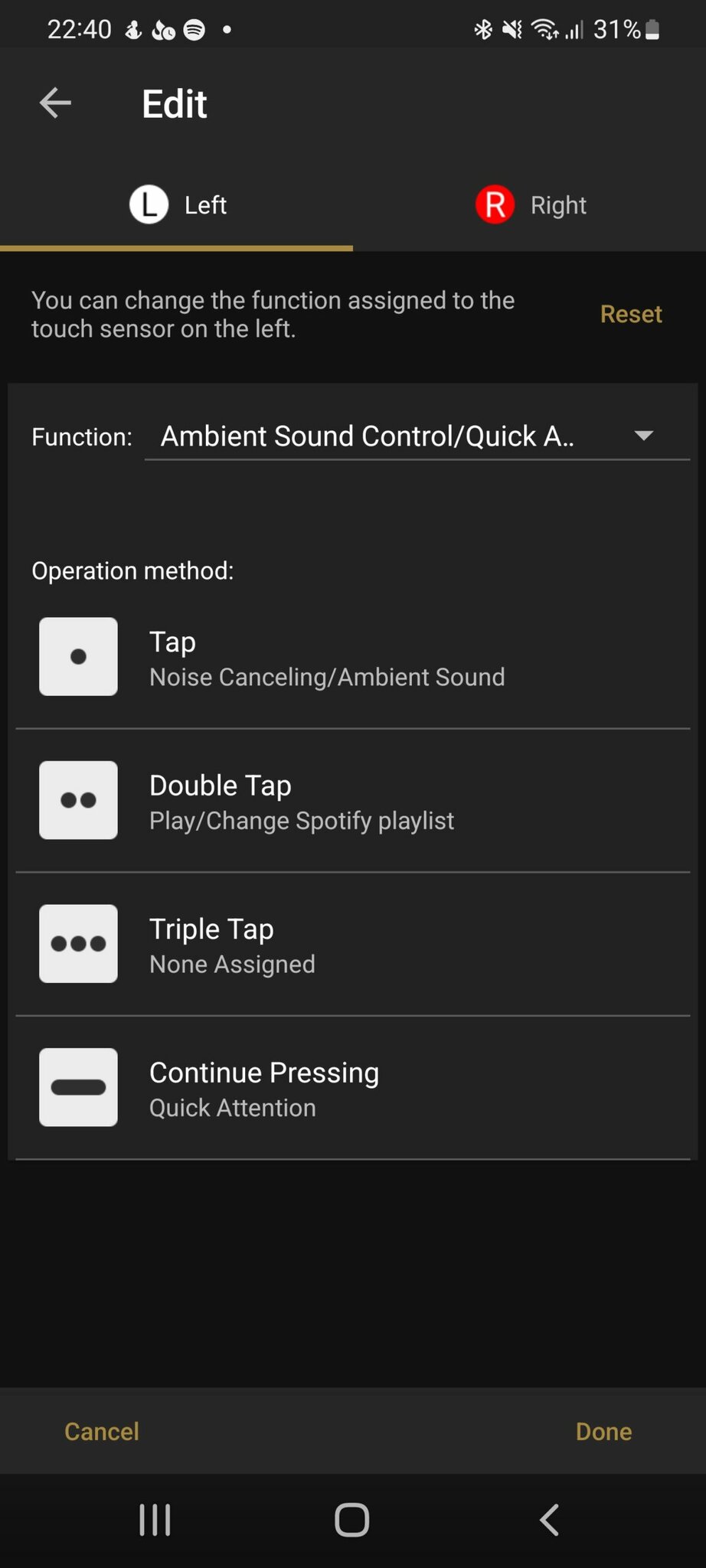Select the Left earbud tab
The image size is (706, 1568).
click(176, 205)
